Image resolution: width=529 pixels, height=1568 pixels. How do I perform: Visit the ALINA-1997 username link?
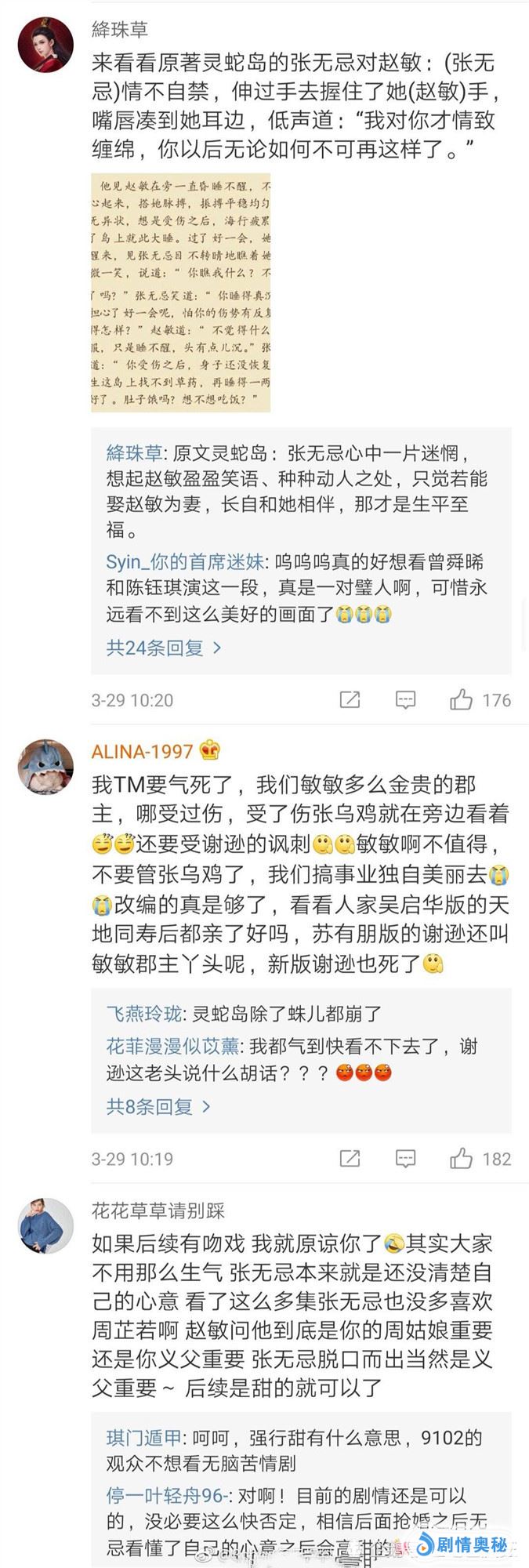click(142, 752)
